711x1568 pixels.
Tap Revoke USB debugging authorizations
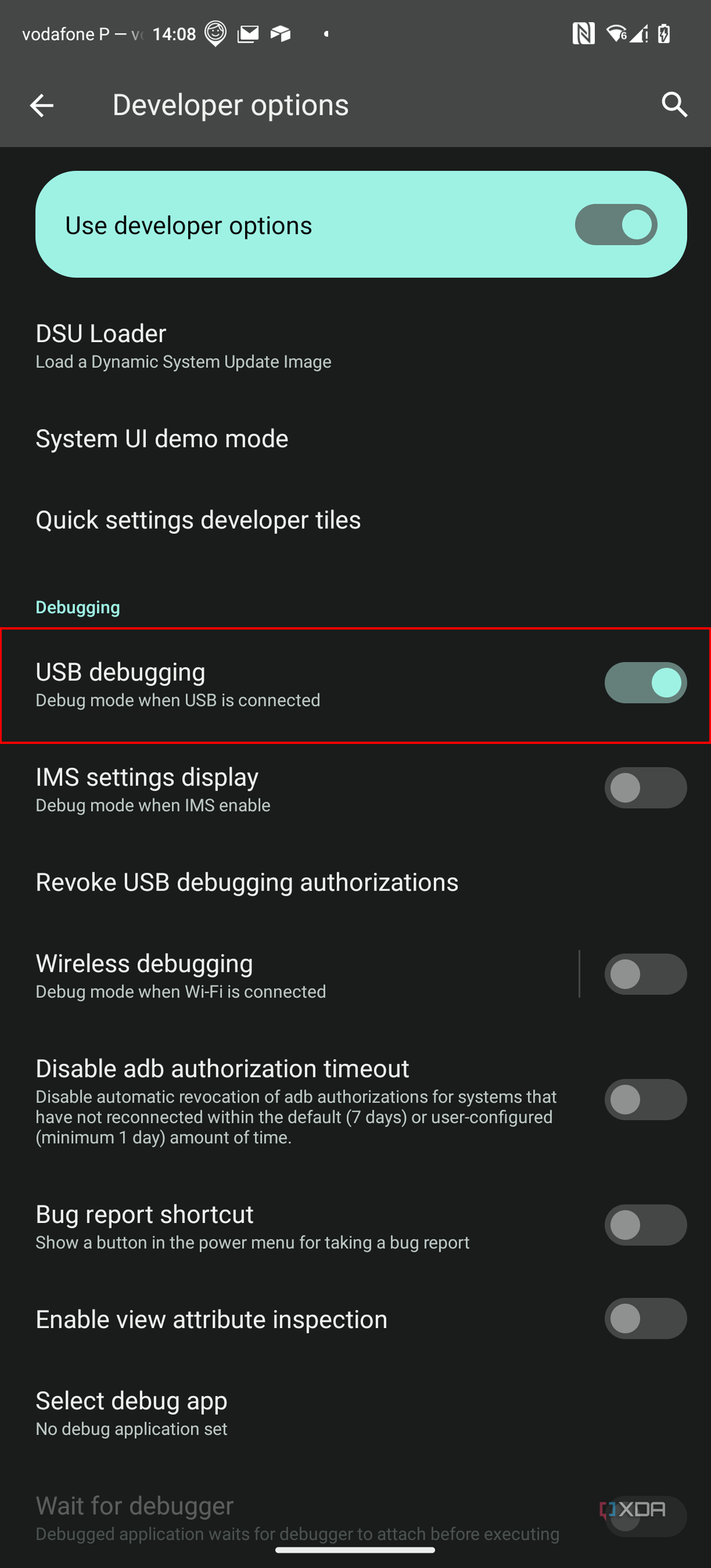pos(247,882)
